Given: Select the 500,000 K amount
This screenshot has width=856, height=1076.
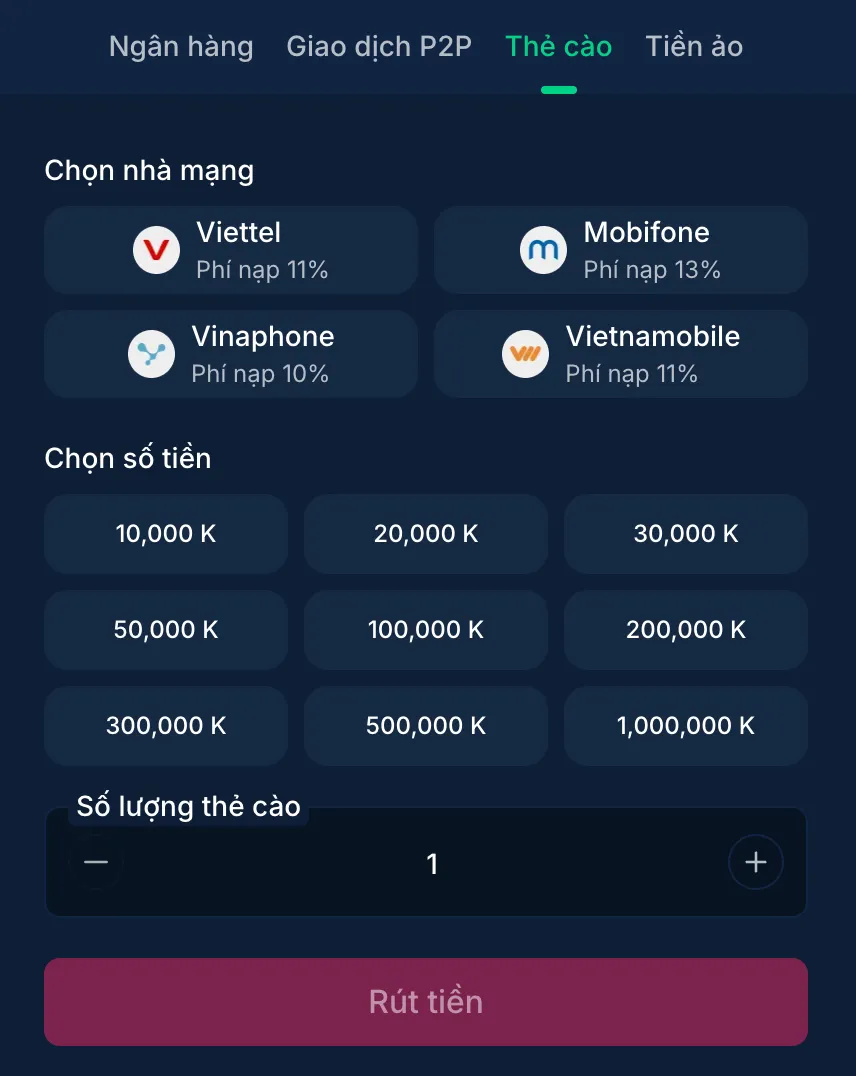Looking at the screenshot, I should pyautogui.click(x=426, y=726).
